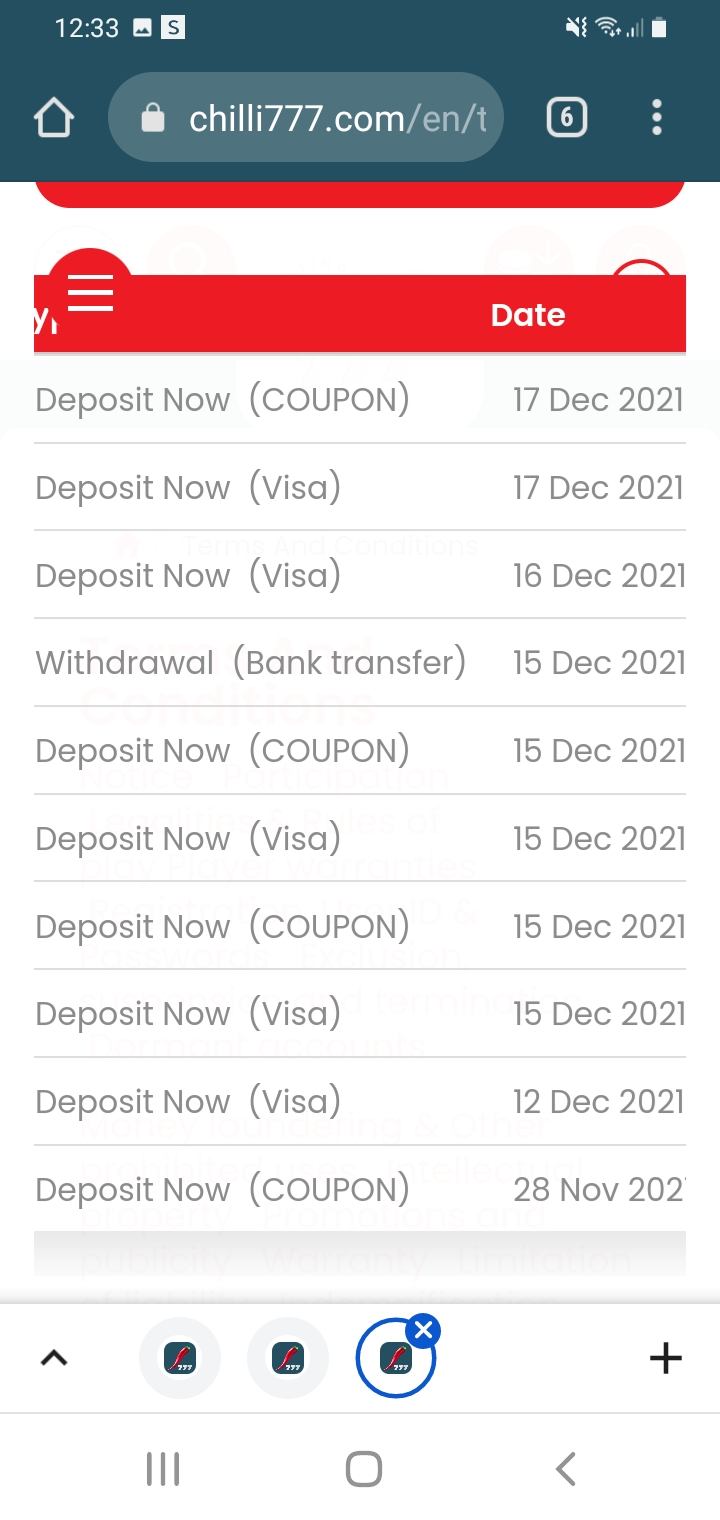720x1520 pixels.
Task: Close the currently selected tab
Action: coord(423,1331)
